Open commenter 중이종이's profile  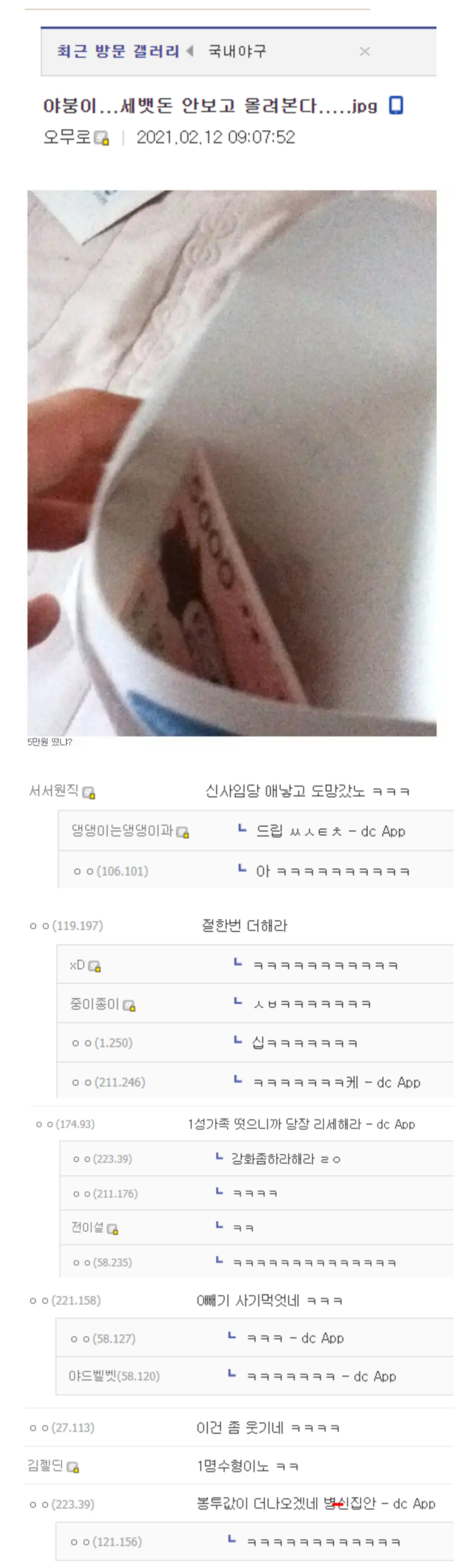[x=94, y=1004]
